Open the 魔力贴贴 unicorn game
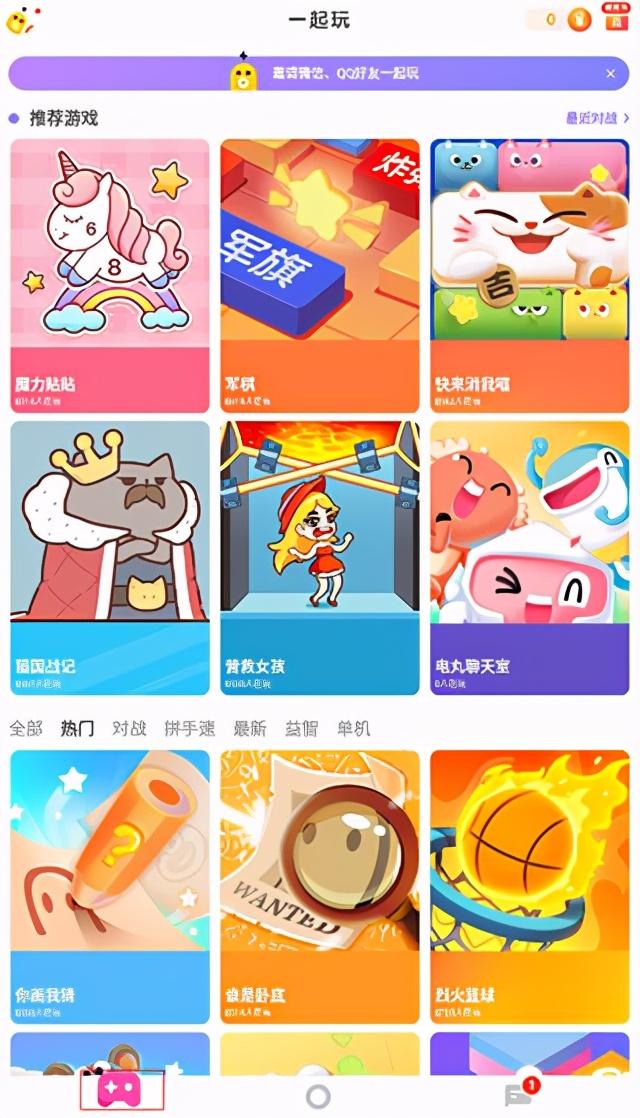Viewport: 640px width, 1118px height. (x=110, y=275)
